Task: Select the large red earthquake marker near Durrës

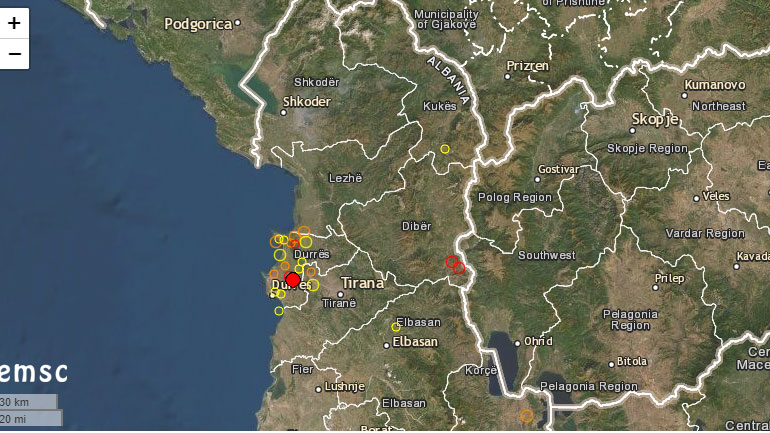Action: click(x=292, y=280)
